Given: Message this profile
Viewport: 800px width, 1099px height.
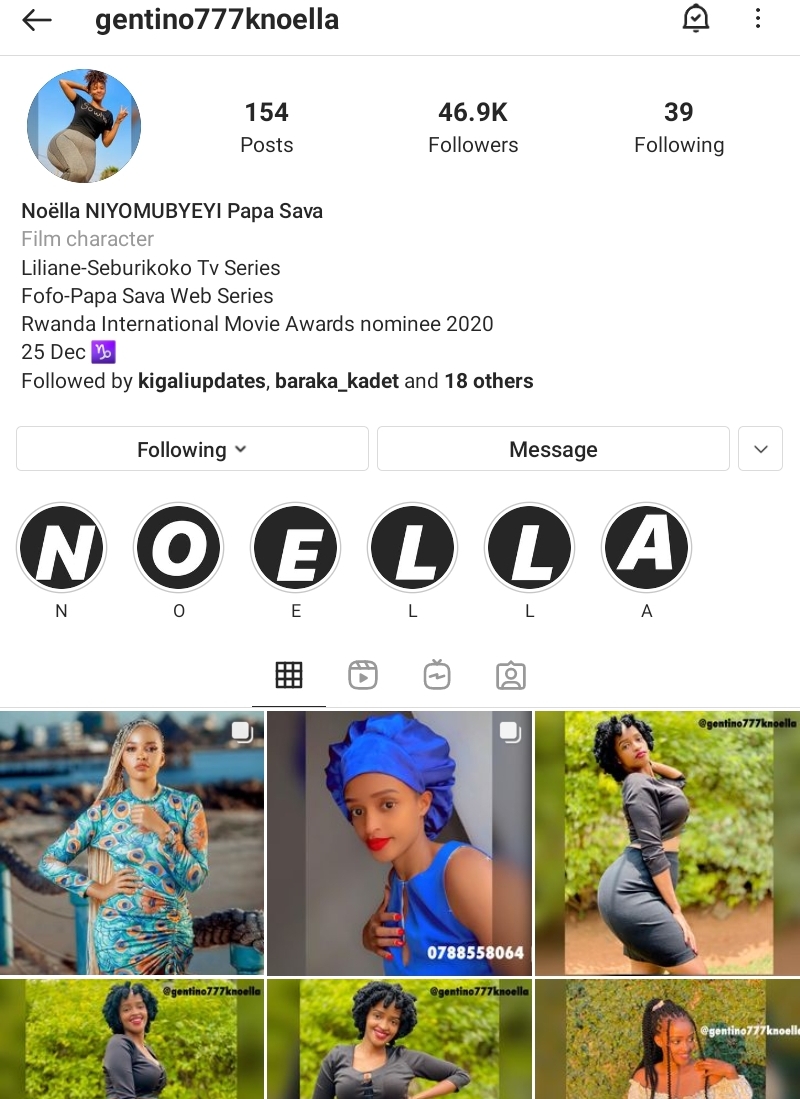Looking at the screenshot, I should pyautogui.click(x=553, y=449).
